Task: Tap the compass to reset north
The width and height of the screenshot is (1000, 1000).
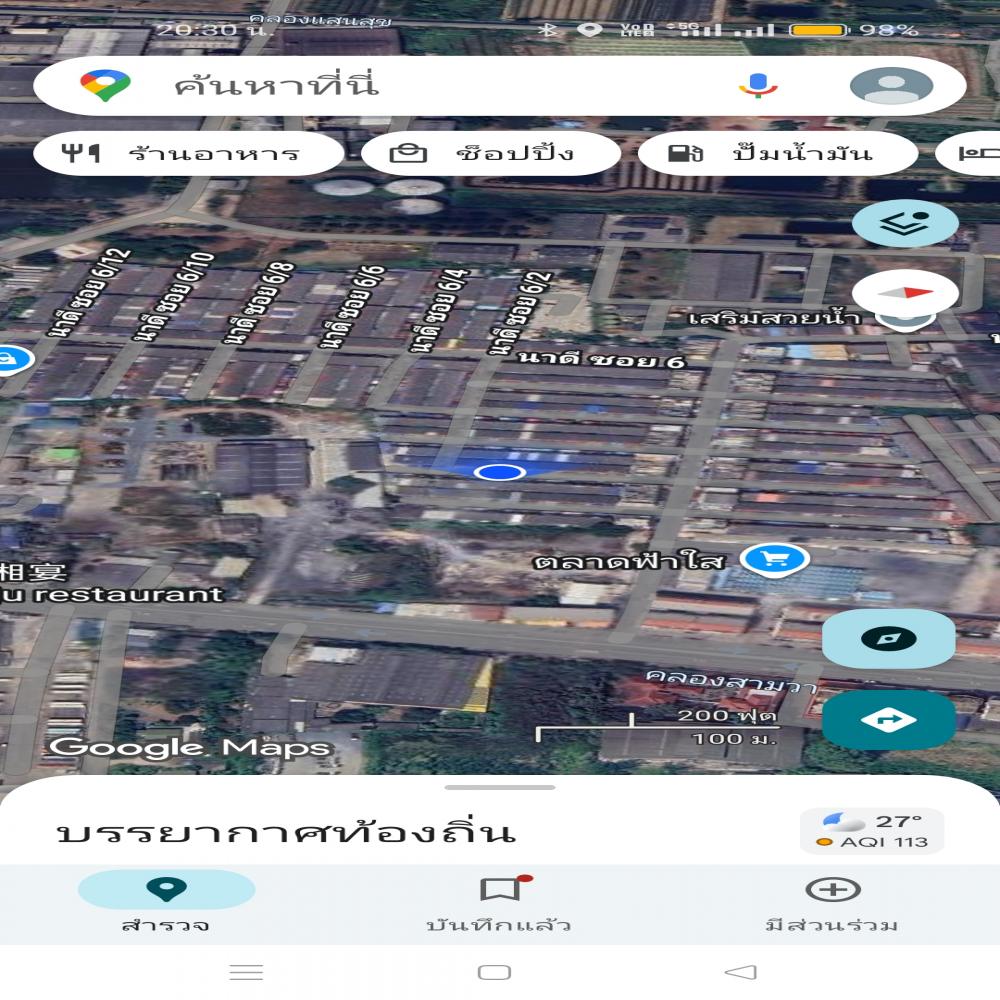Action: tap(905, 293)
